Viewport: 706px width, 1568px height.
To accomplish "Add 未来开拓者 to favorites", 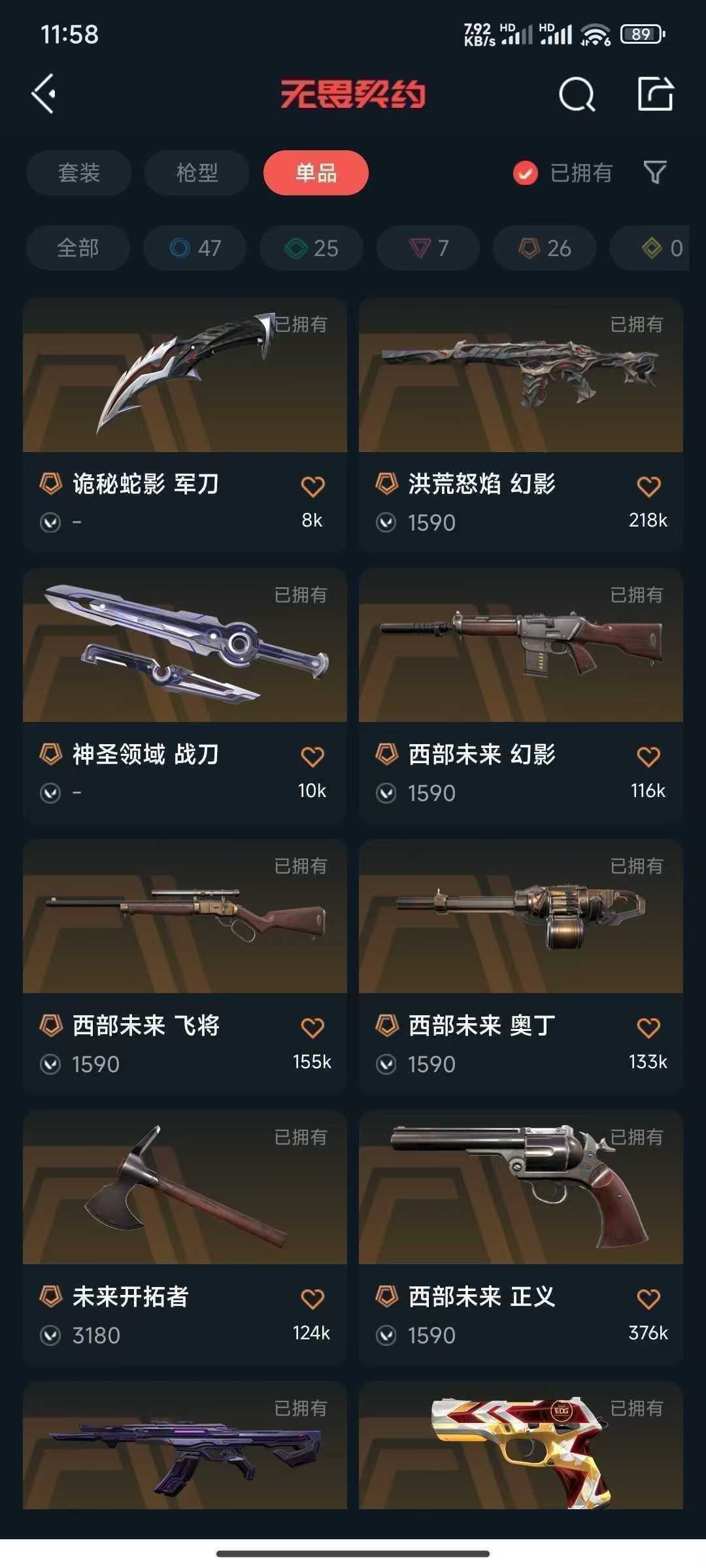I will (312, 1299).
